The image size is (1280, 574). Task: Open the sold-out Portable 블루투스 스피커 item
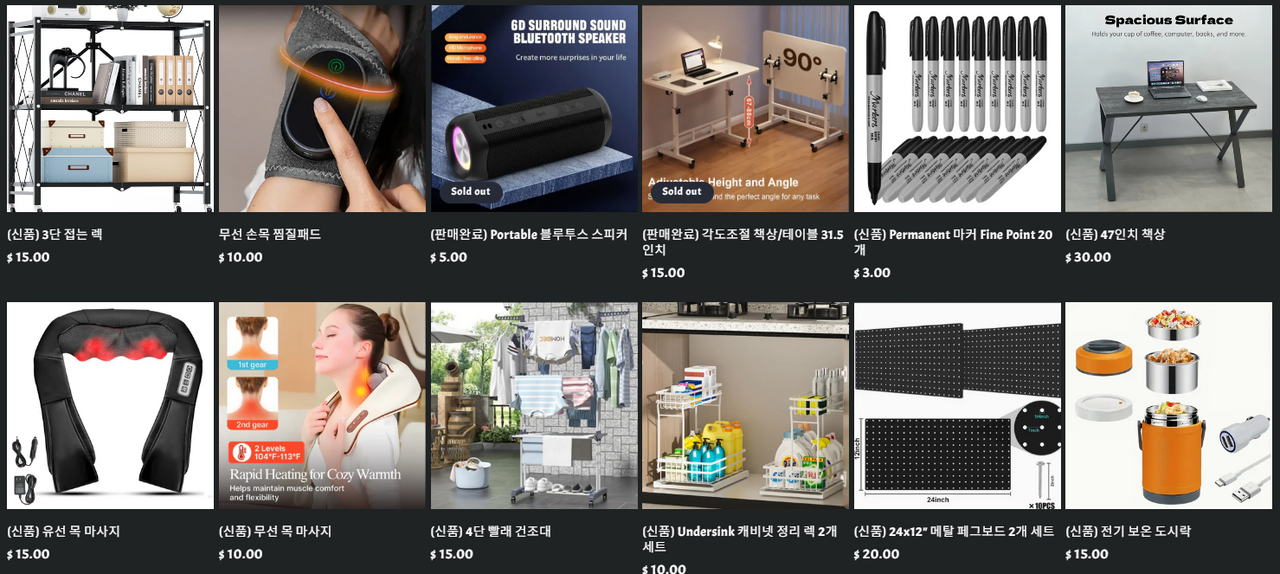coord(534,108)
